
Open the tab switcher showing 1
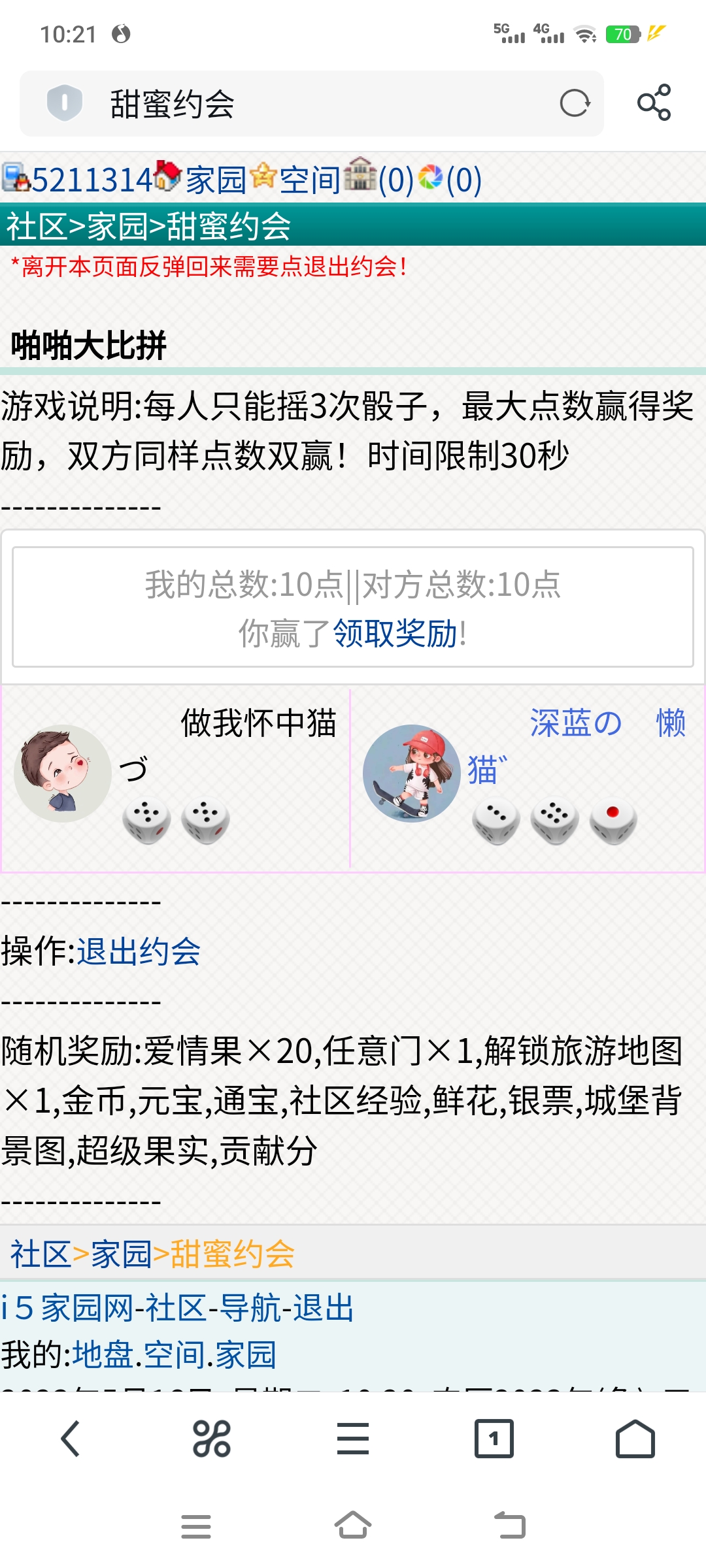coord(494,1439)
